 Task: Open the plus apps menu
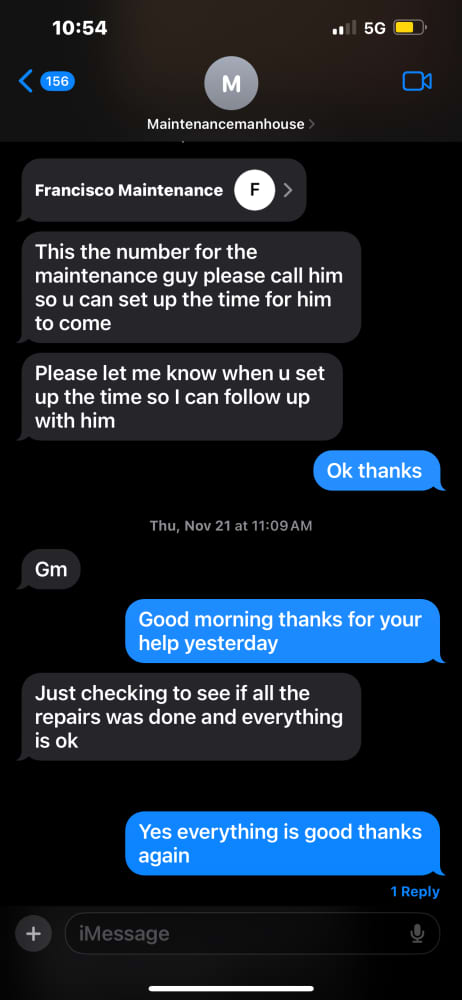33,934
